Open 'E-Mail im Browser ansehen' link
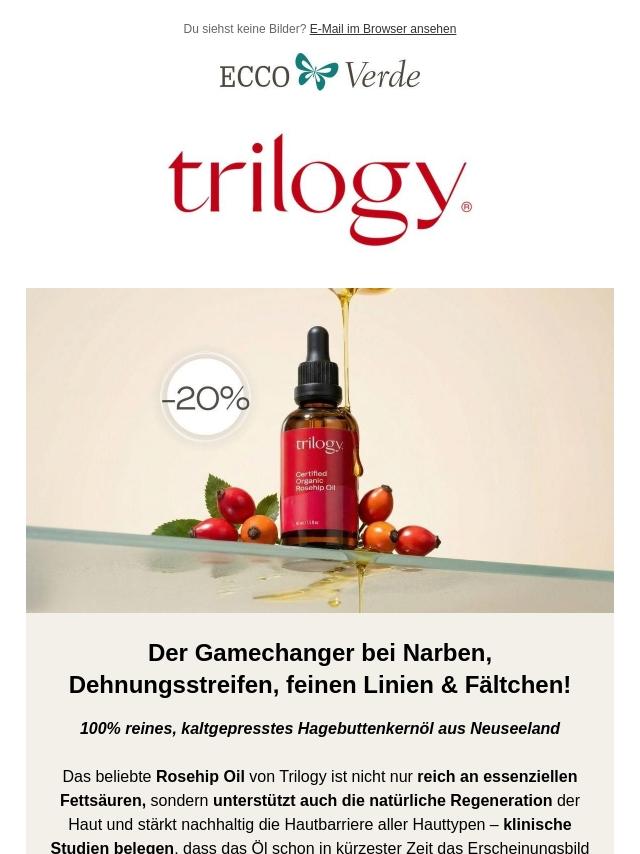This screenshot has width=640, height=854. click(x=382, y=29)
